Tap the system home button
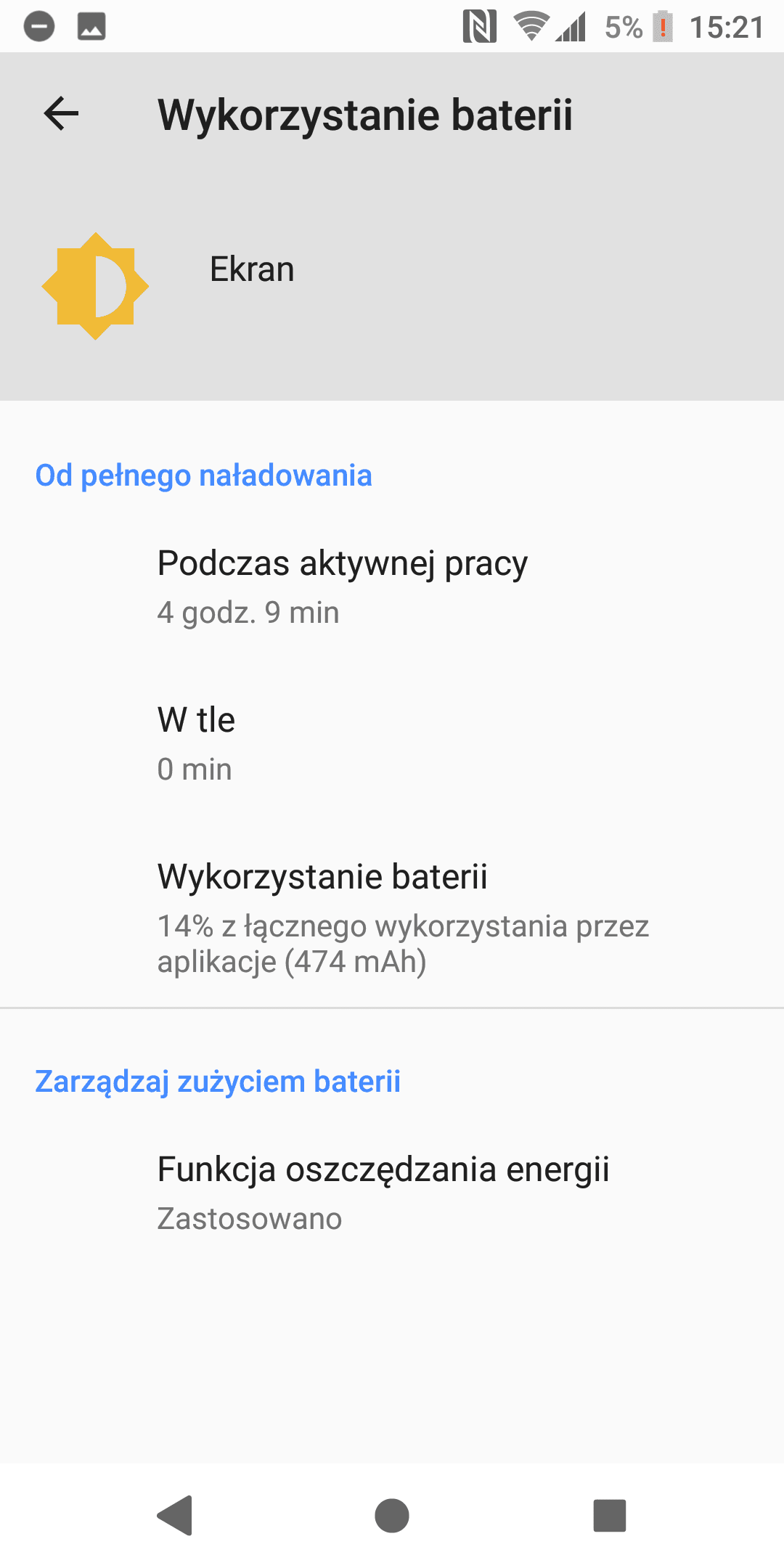Image resolution: width=784 pixels, height=1568 pixels. click(x=392, y=1516)
